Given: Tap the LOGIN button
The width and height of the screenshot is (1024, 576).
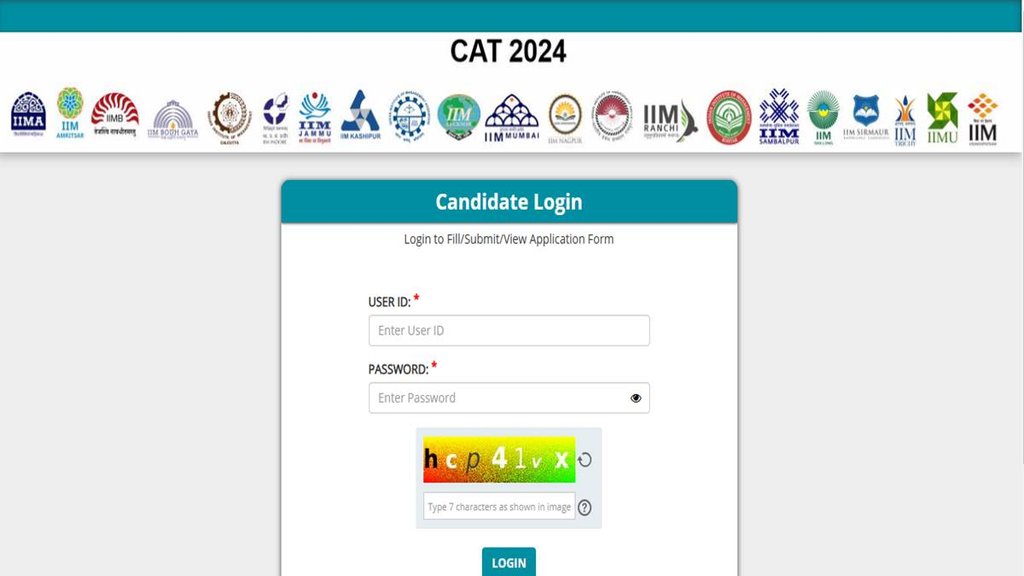Looking at the screenshot, I should [x=508, y=562].
